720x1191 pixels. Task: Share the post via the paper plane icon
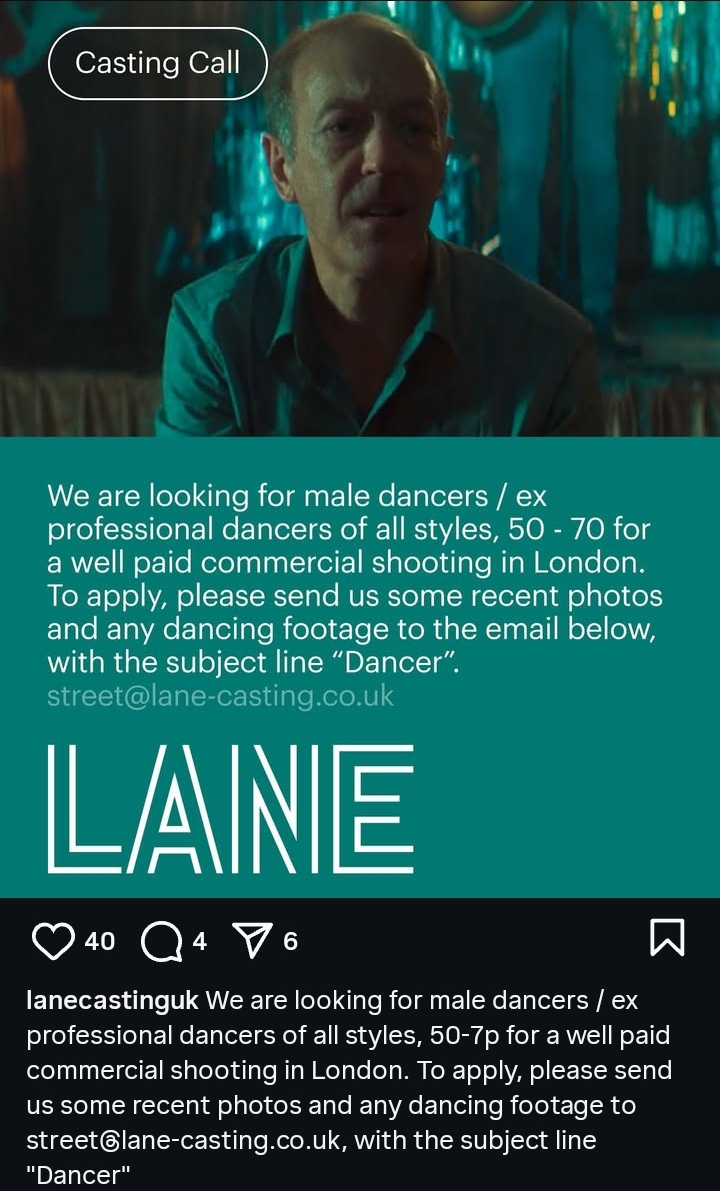coord(253,941)
